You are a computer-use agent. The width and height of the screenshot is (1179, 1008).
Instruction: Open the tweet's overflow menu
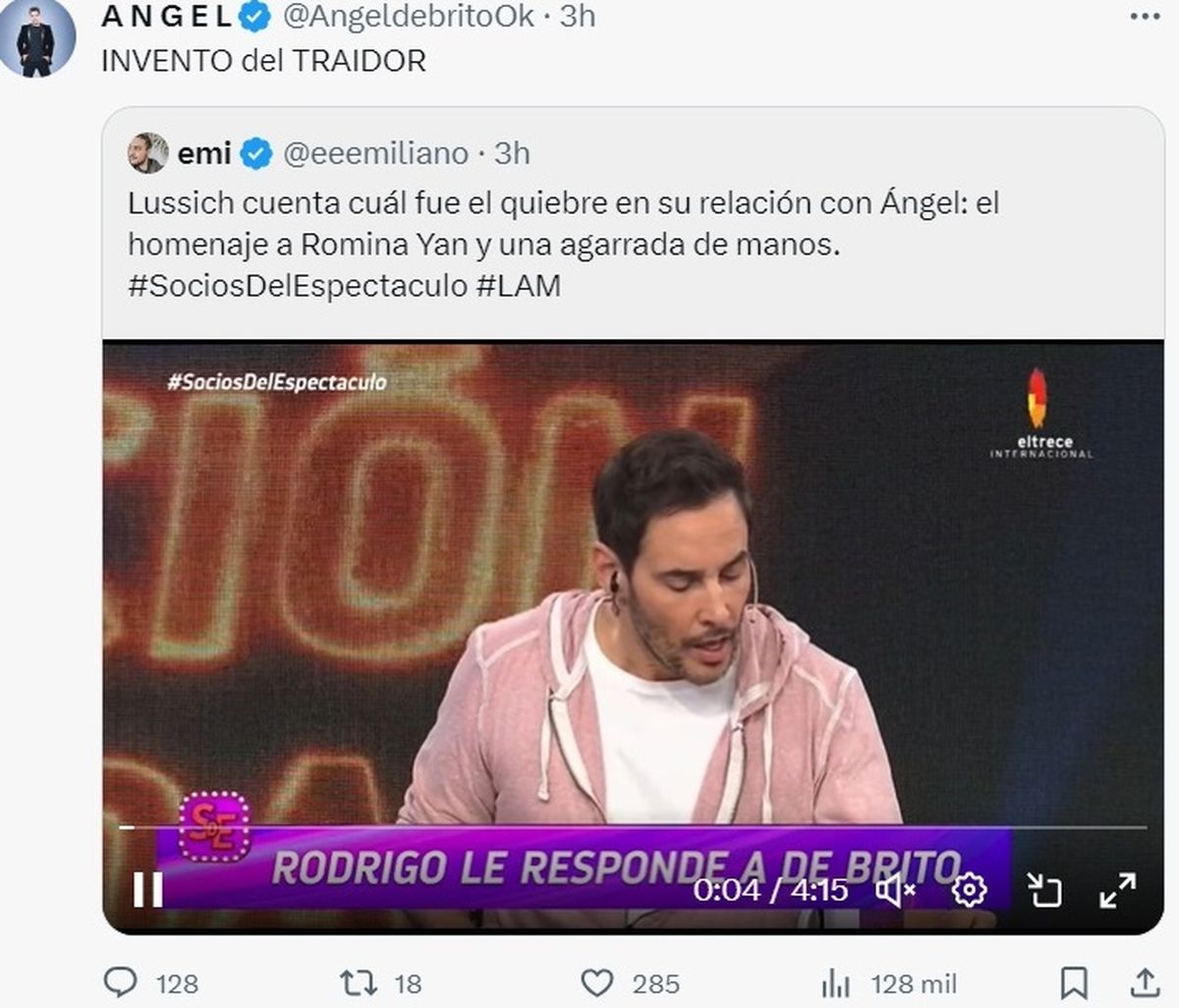pos(1145,16)
